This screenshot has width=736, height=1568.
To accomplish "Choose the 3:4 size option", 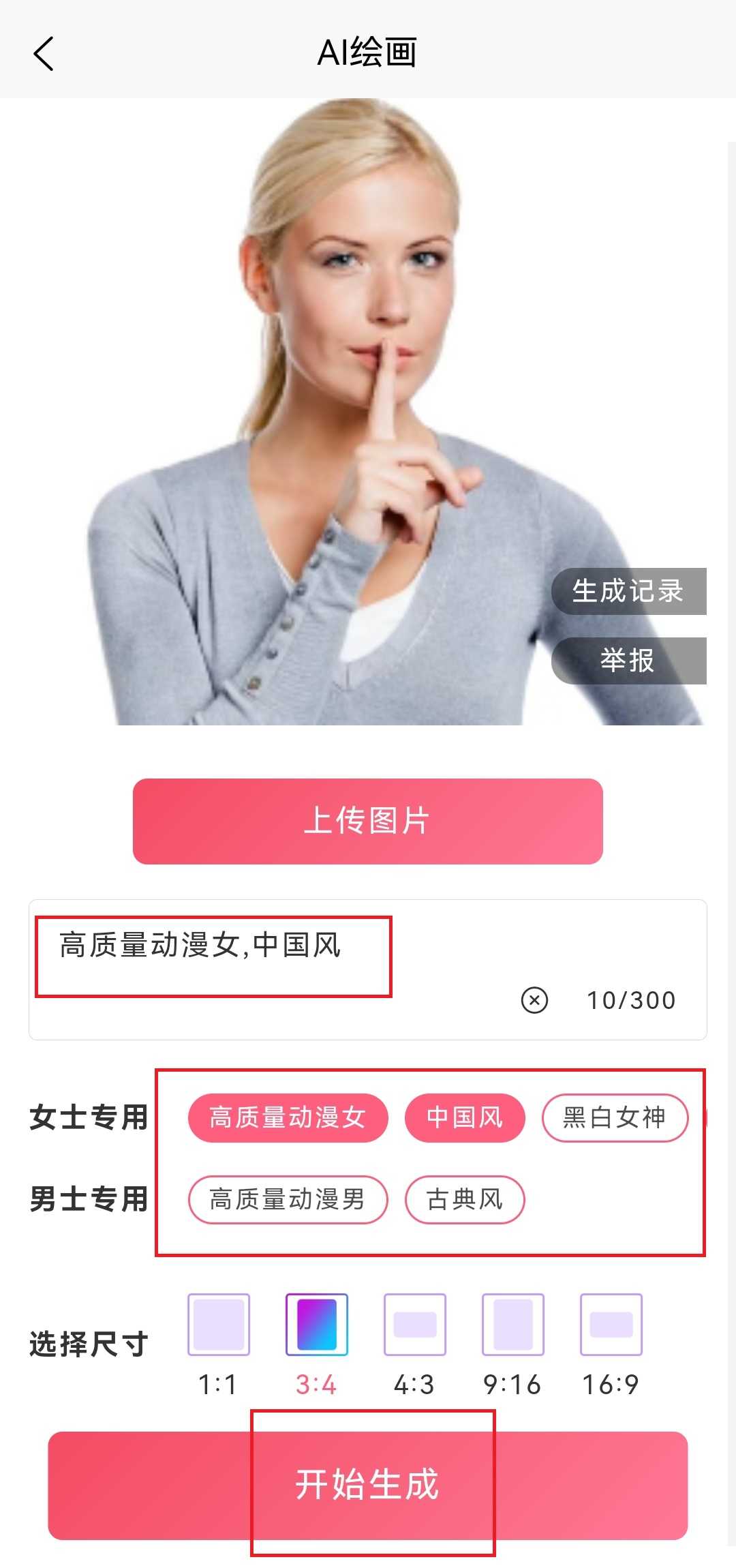I will (316, 1324).
